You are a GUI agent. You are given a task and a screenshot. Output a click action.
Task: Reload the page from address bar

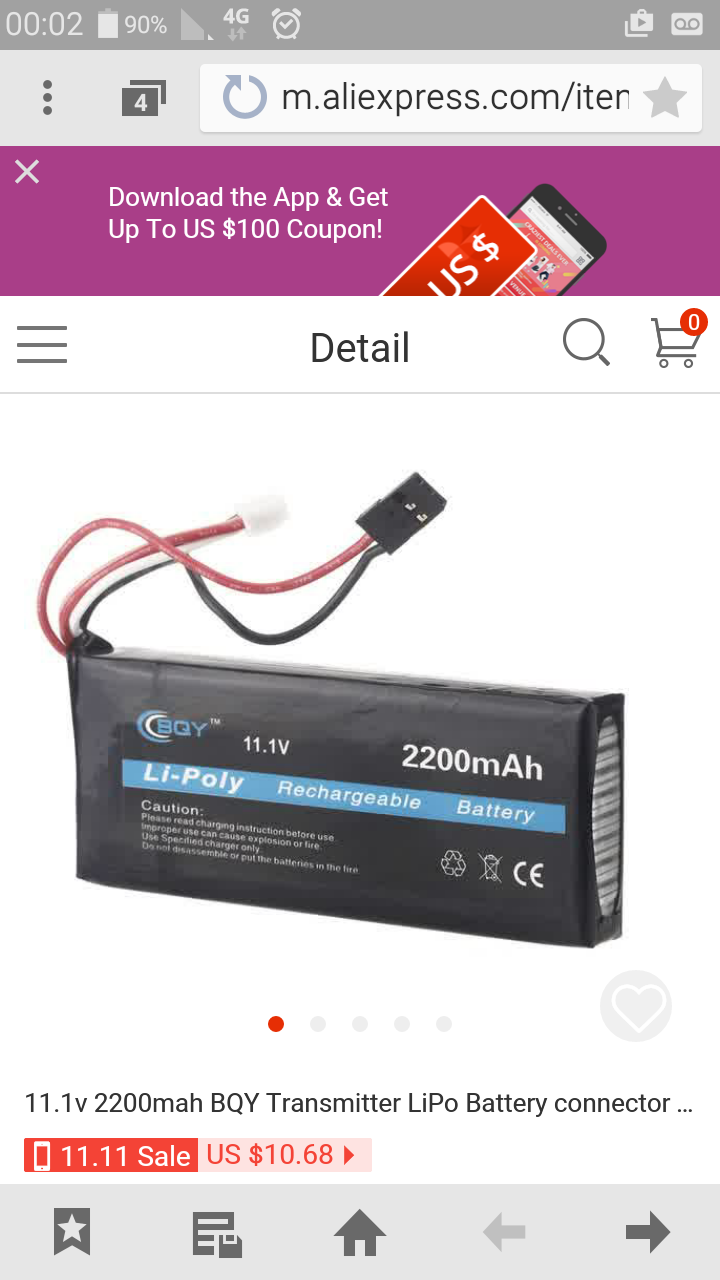coord(244,98)
